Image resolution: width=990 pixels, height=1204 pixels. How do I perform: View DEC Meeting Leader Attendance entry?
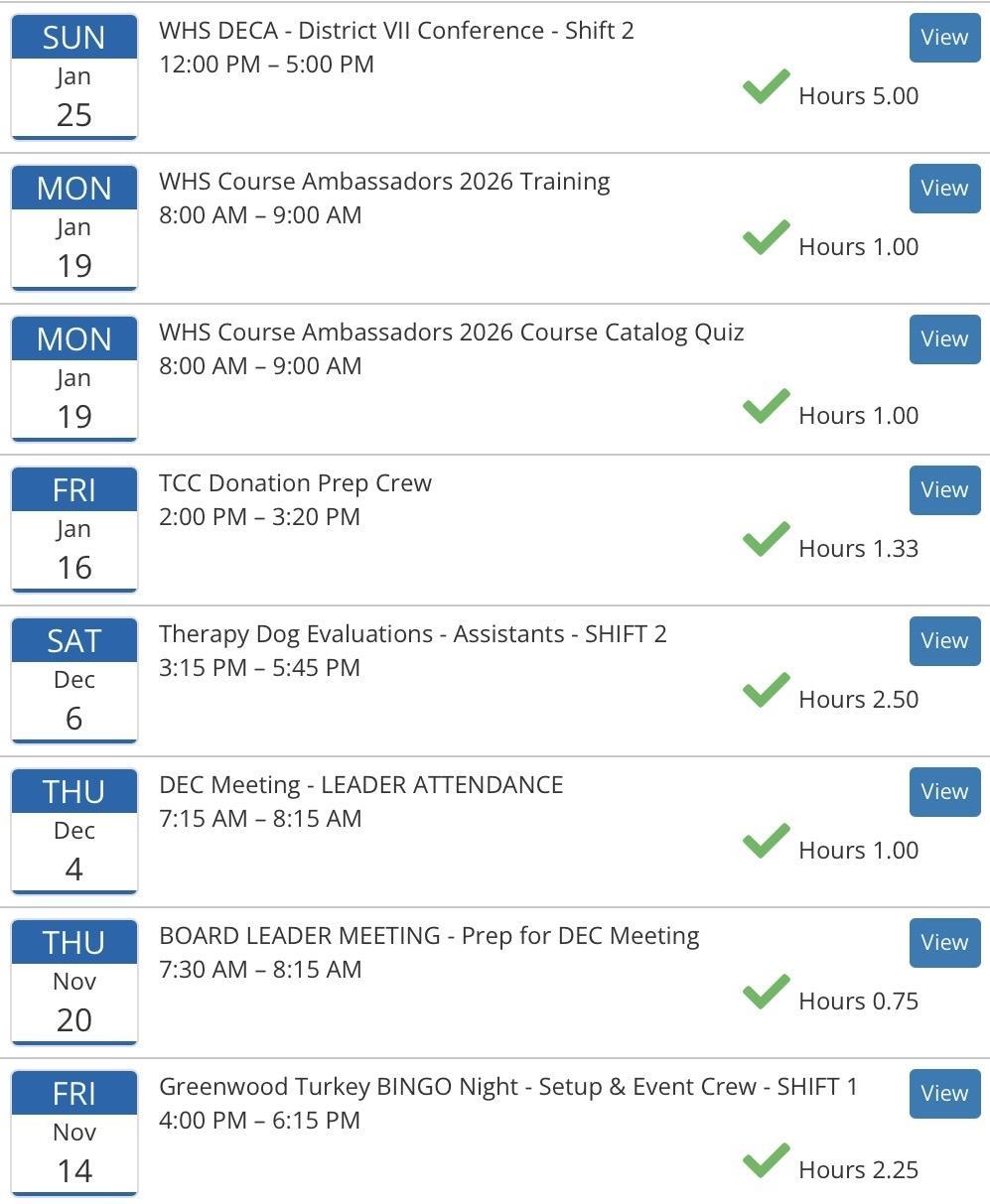944,792
